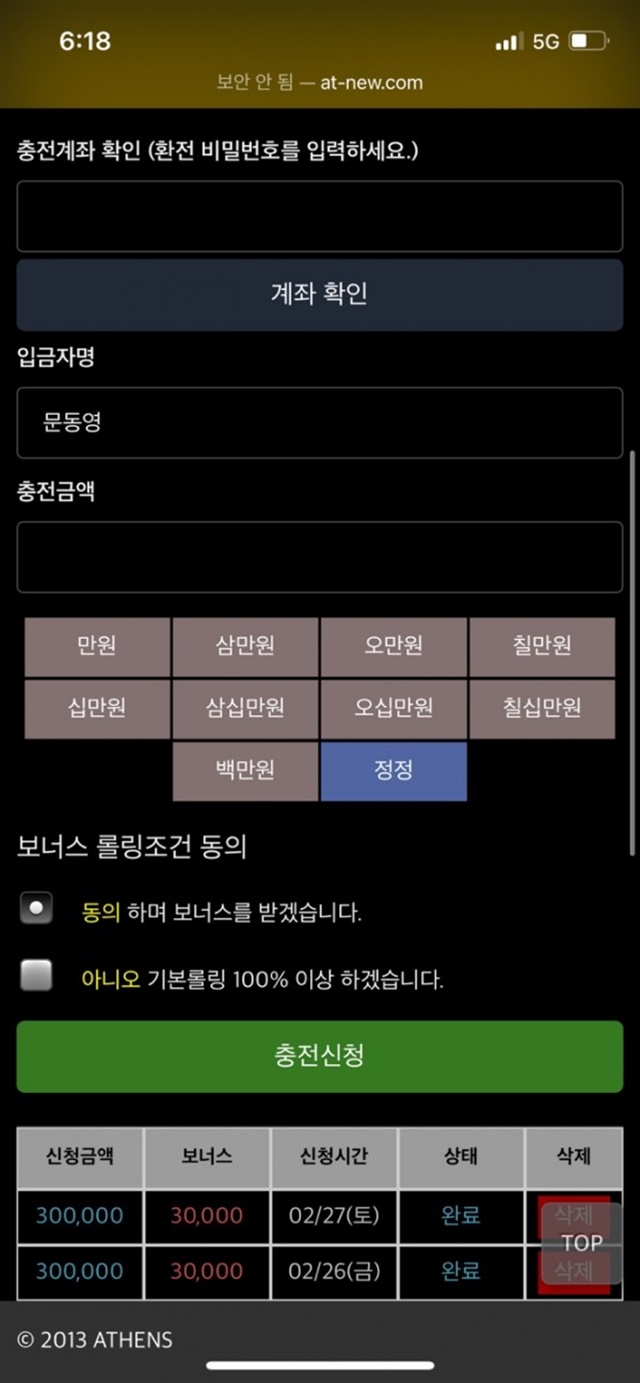The image size is (640, 1383).
Task: Select the 만원 amount button
Action: [x=97, y=646]
